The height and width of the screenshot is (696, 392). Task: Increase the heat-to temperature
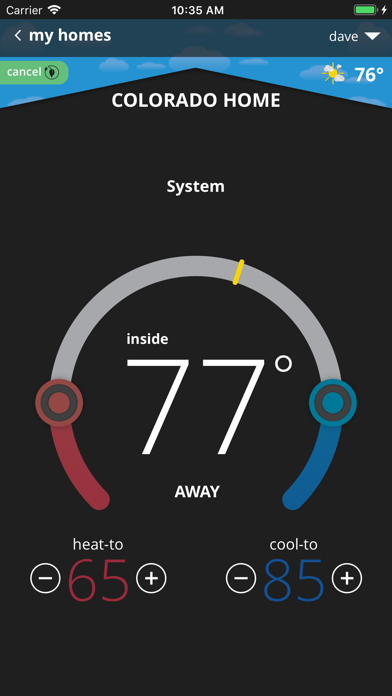click(151, 578)
